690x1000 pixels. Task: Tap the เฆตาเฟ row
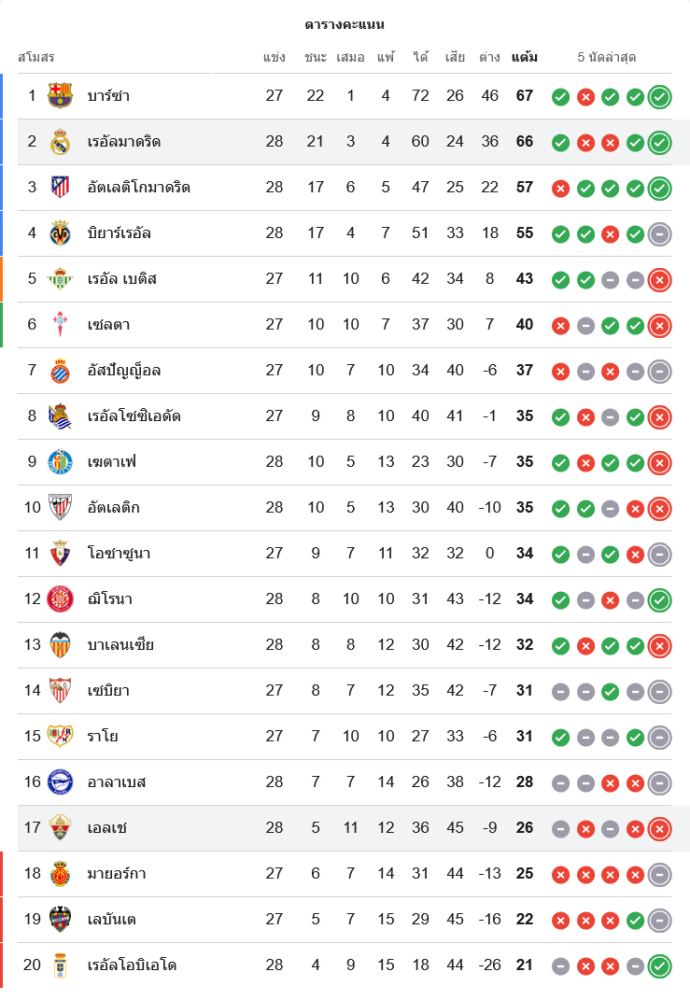coord(111,462)
